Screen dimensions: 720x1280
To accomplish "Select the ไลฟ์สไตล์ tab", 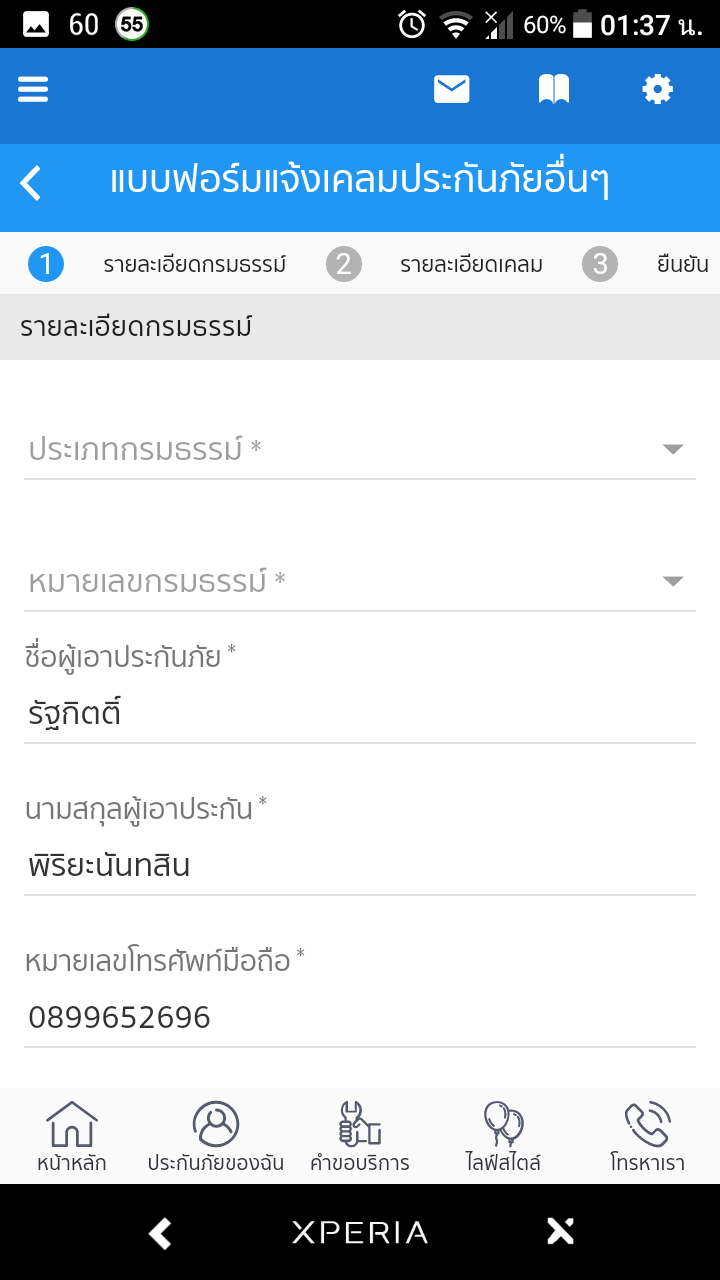I will 503,1137.
